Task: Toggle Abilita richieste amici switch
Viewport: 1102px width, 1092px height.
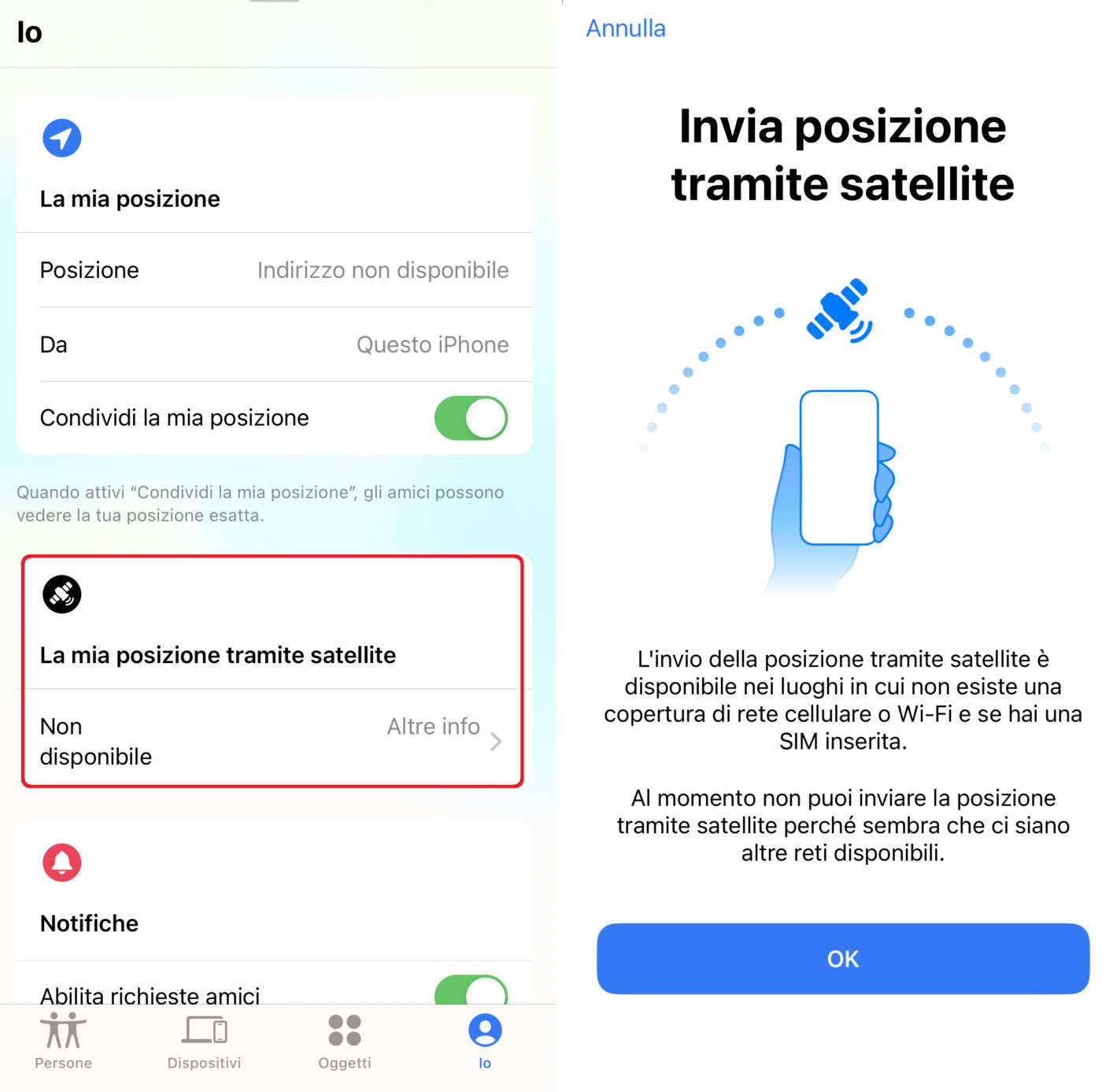Action: tap(471, 990)
